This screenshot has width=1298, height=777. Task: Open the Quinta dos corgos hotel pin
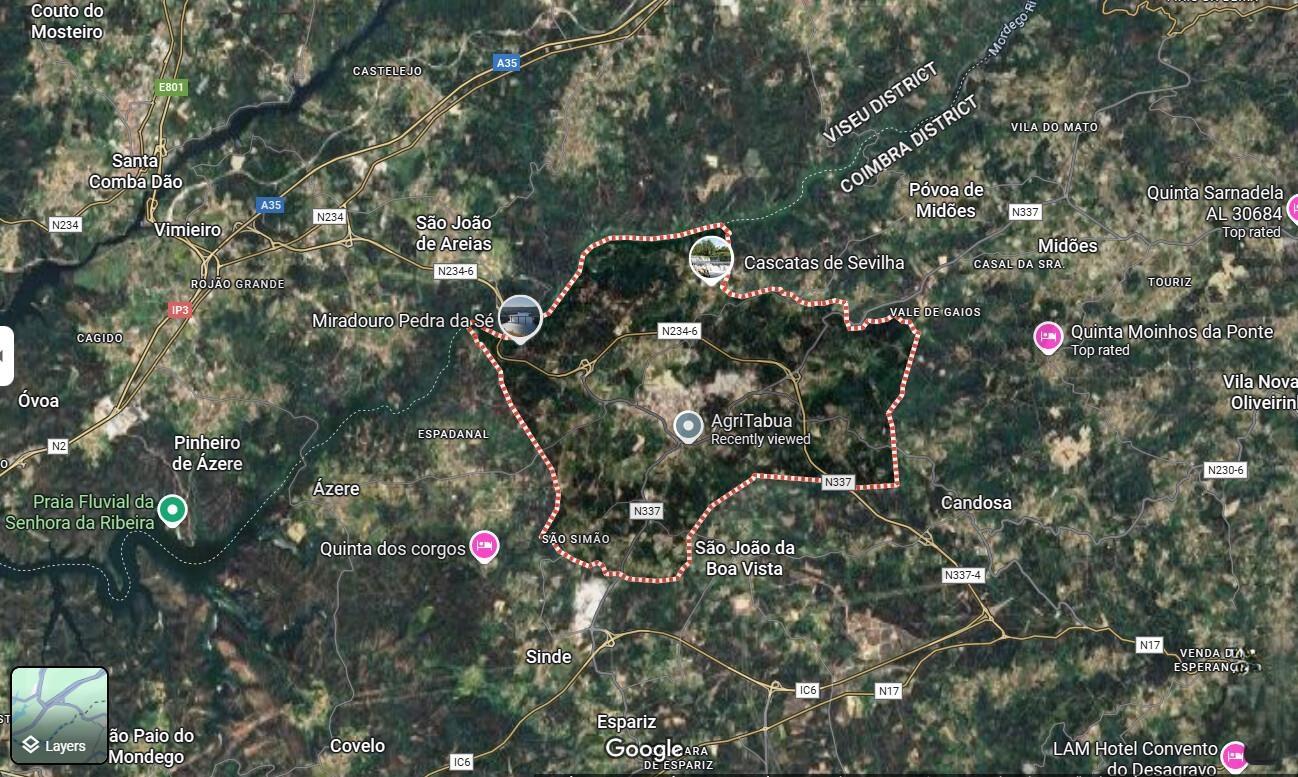(485, 545)
